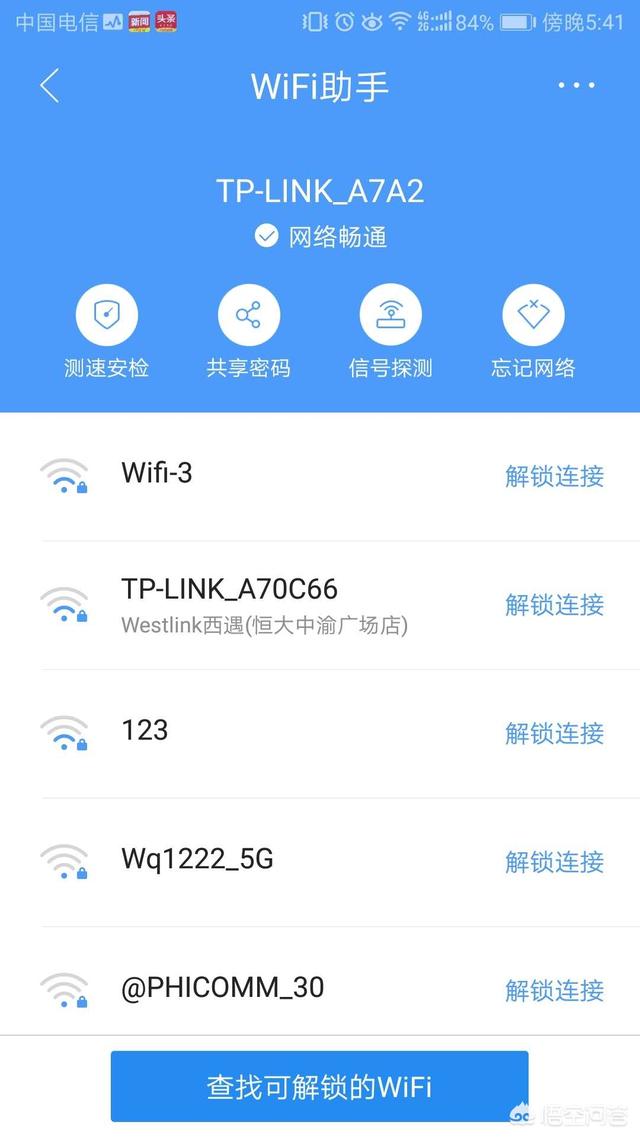
Task: Tap 解锁连接 for network 123
Action: pos(554,733)
